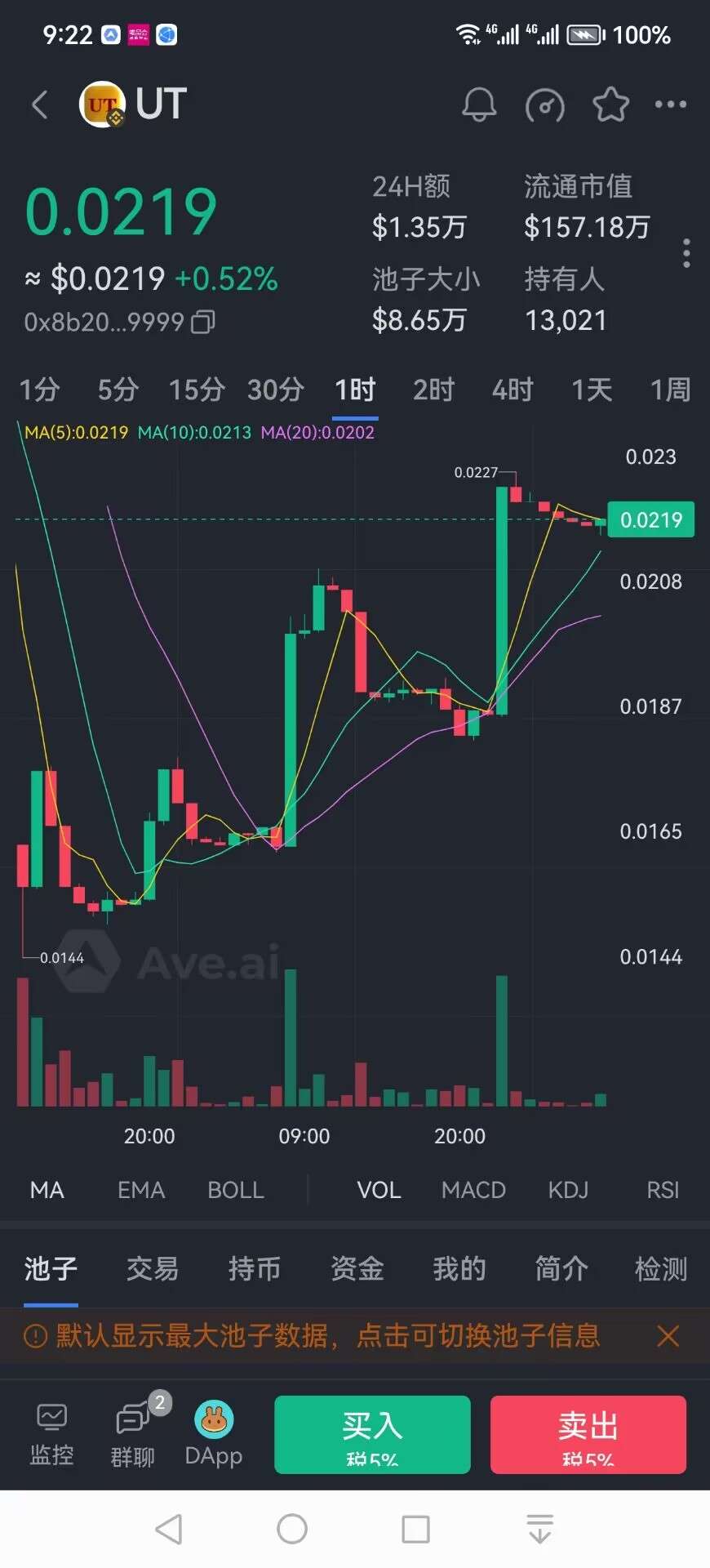Viewport: 710px width, 1568px height.
Task: Go back using the top-left arrow
Action: pyautogui.click(x=39, y=105)
